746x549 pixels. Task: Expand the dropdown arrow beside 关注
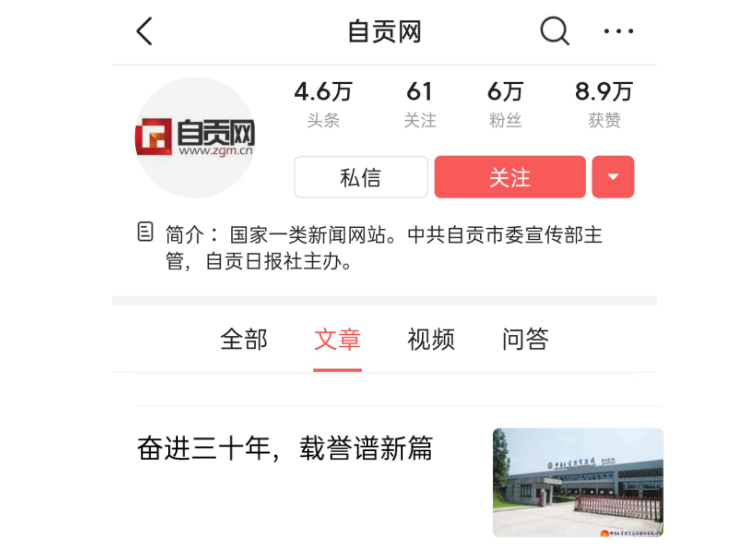(x=613, y=178)
